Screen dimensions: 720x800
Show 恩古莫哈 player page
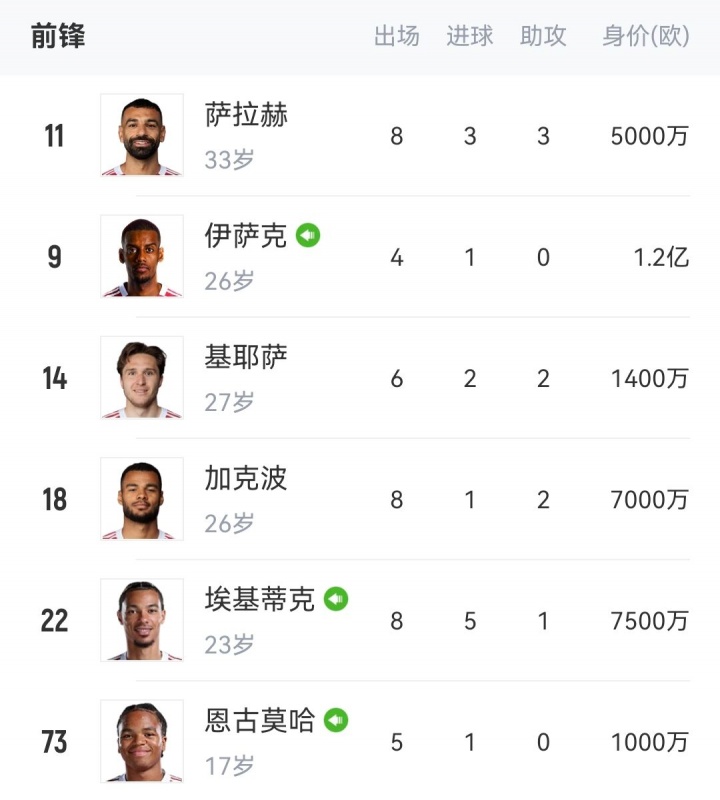click(x=260, y=721)
